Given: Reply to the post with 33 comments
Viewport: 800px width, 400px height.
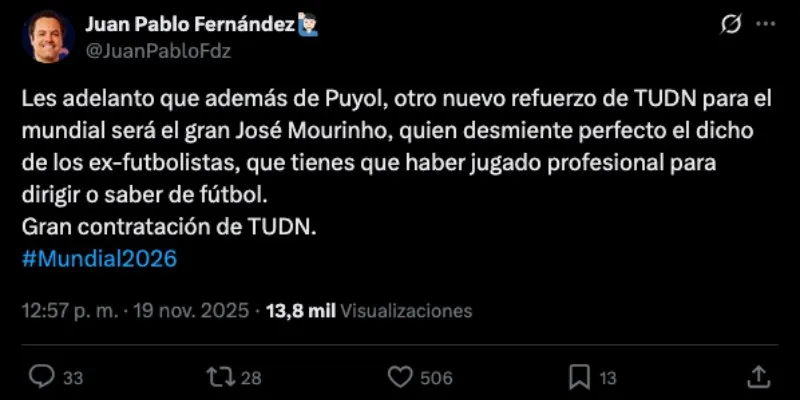Looking at the screenshot, I should tap(42, 376).
